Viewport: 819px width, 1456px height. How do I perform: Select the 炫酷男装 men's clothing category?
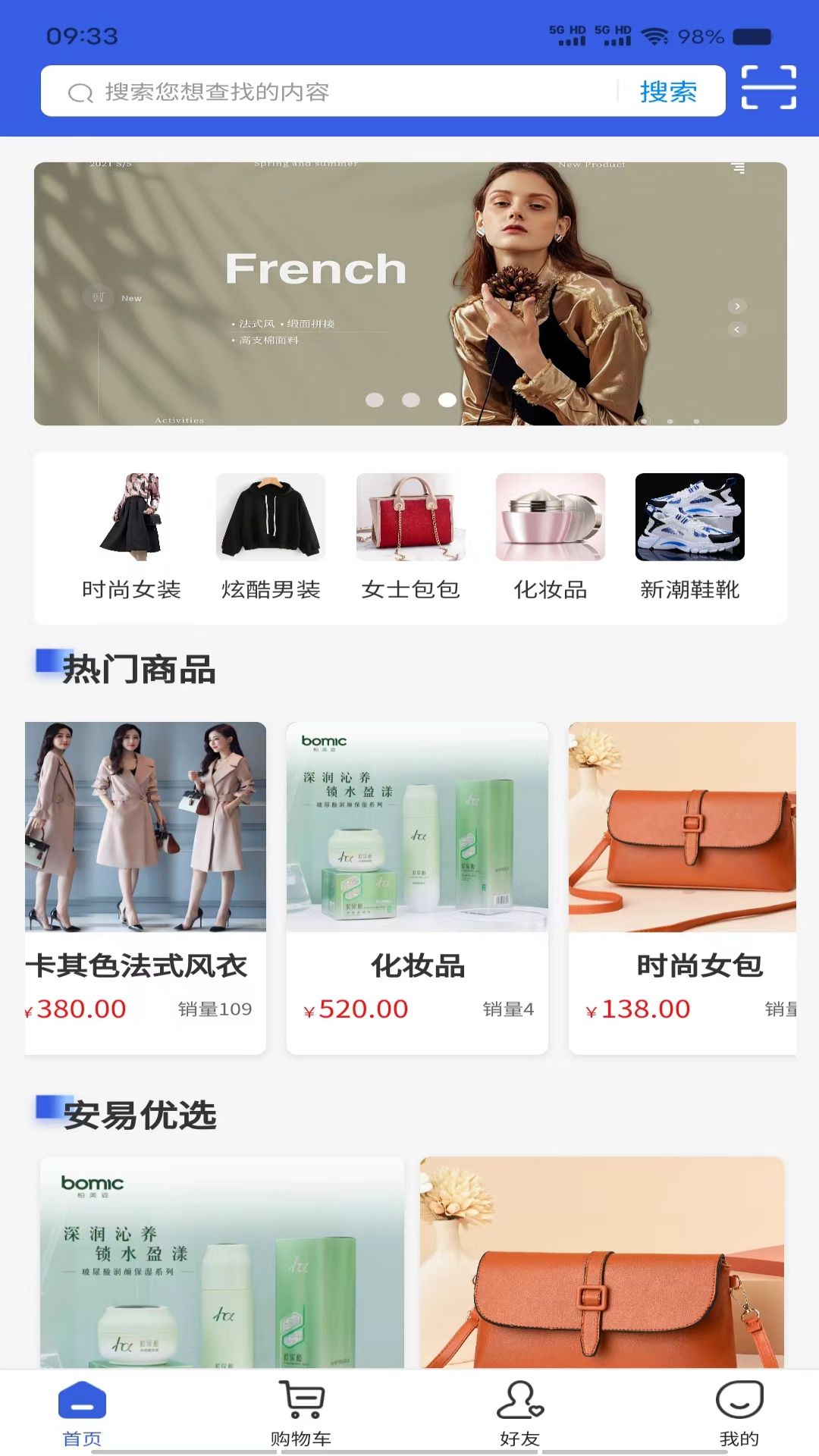(x=269, y=531)
